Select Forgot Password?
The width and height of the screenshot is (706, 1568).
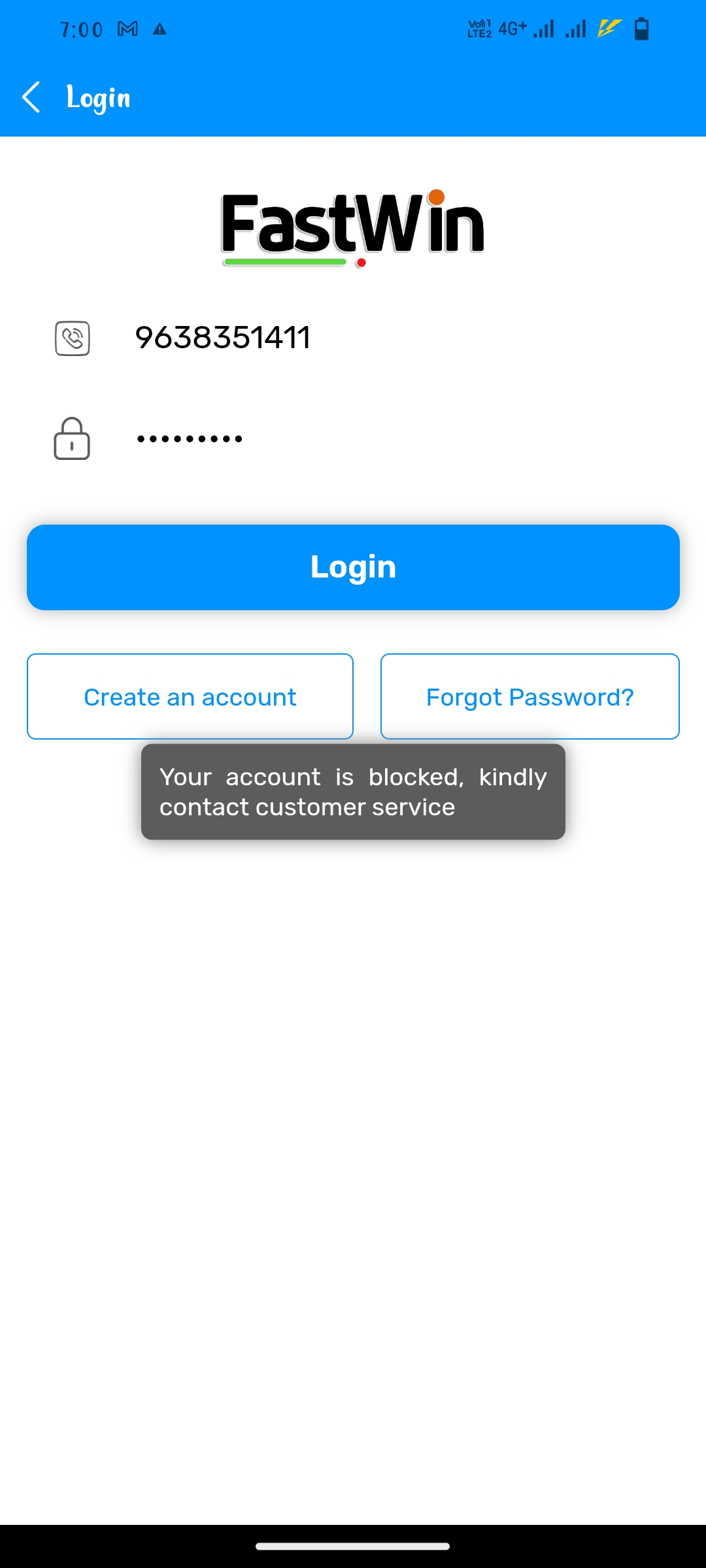pos(530,696)
